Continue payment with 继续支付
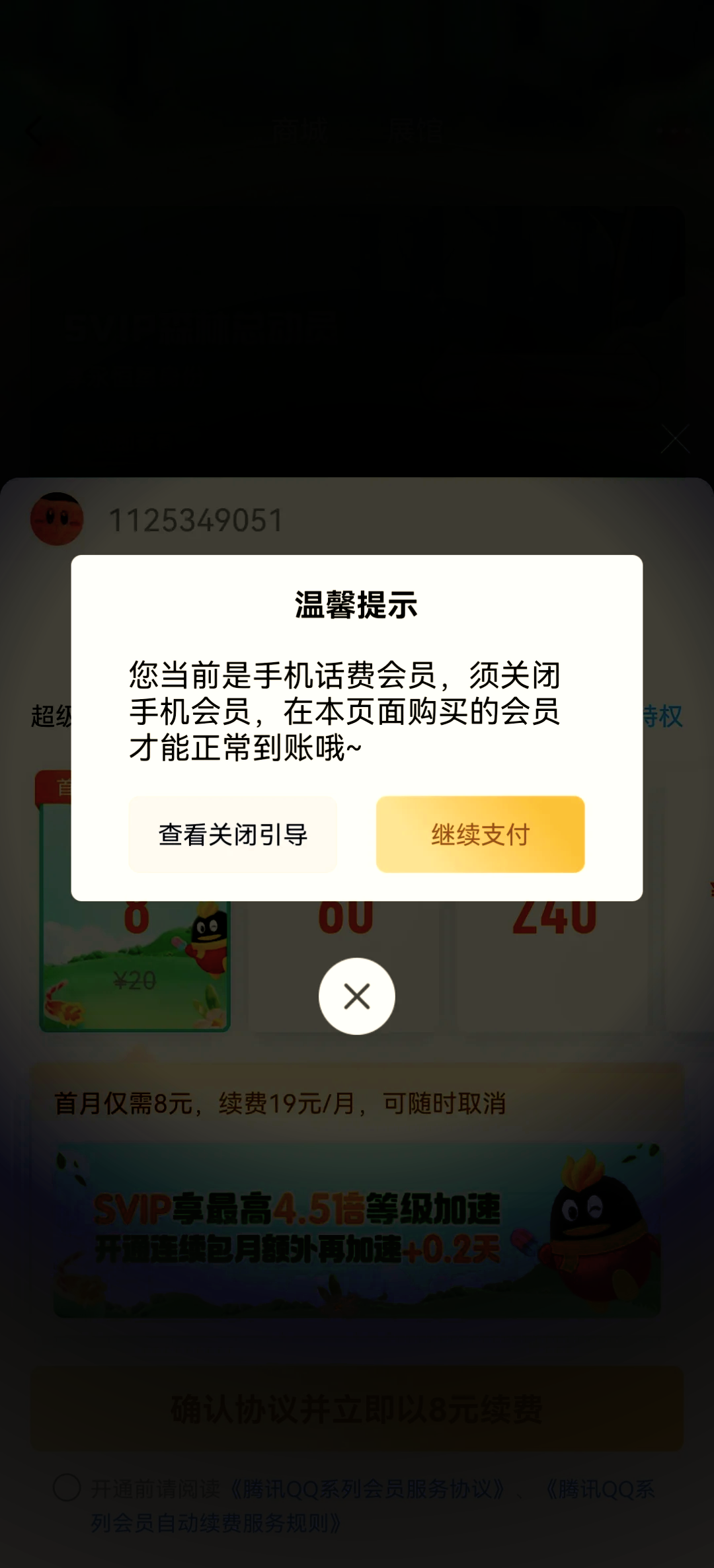The width and height of the screenshot is (714, 1568). (480, 835)
